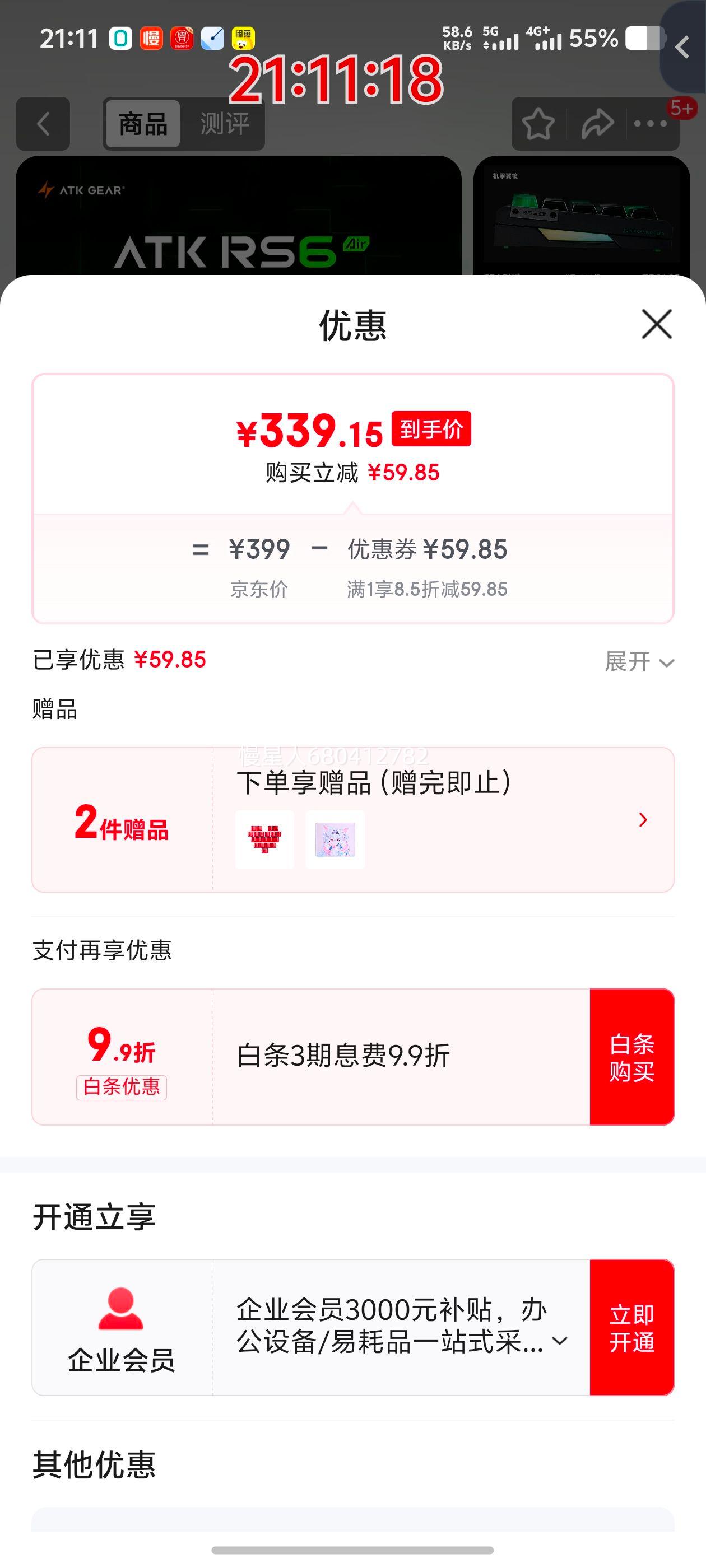Image resolution: width=706 pixels, height=1568 pixels.
Task: Open the gift list via right chevron
Action: [x=642, y=820]
